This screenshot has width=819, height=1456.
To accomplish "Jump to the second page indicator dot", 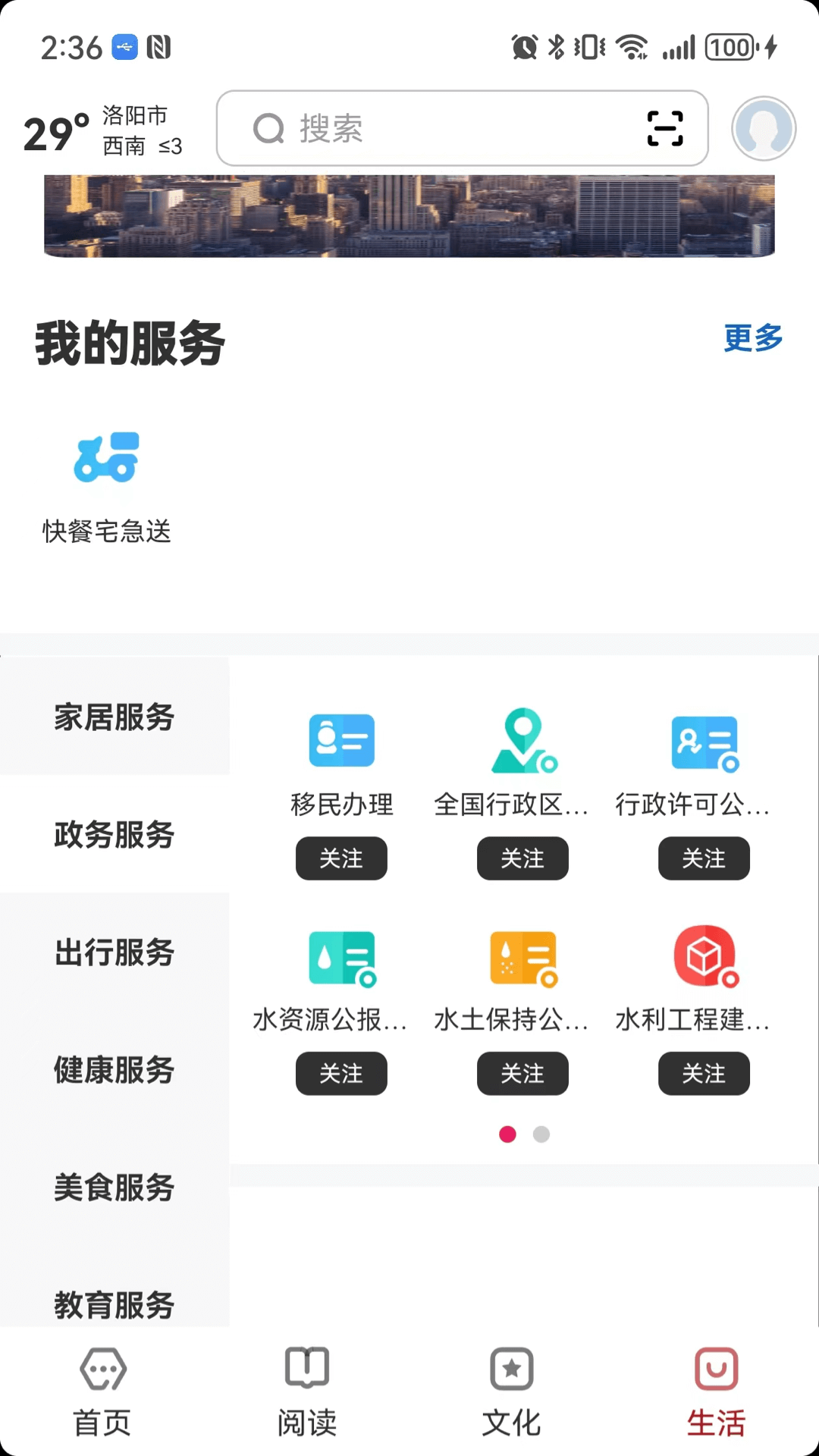I will point(541,1134).
